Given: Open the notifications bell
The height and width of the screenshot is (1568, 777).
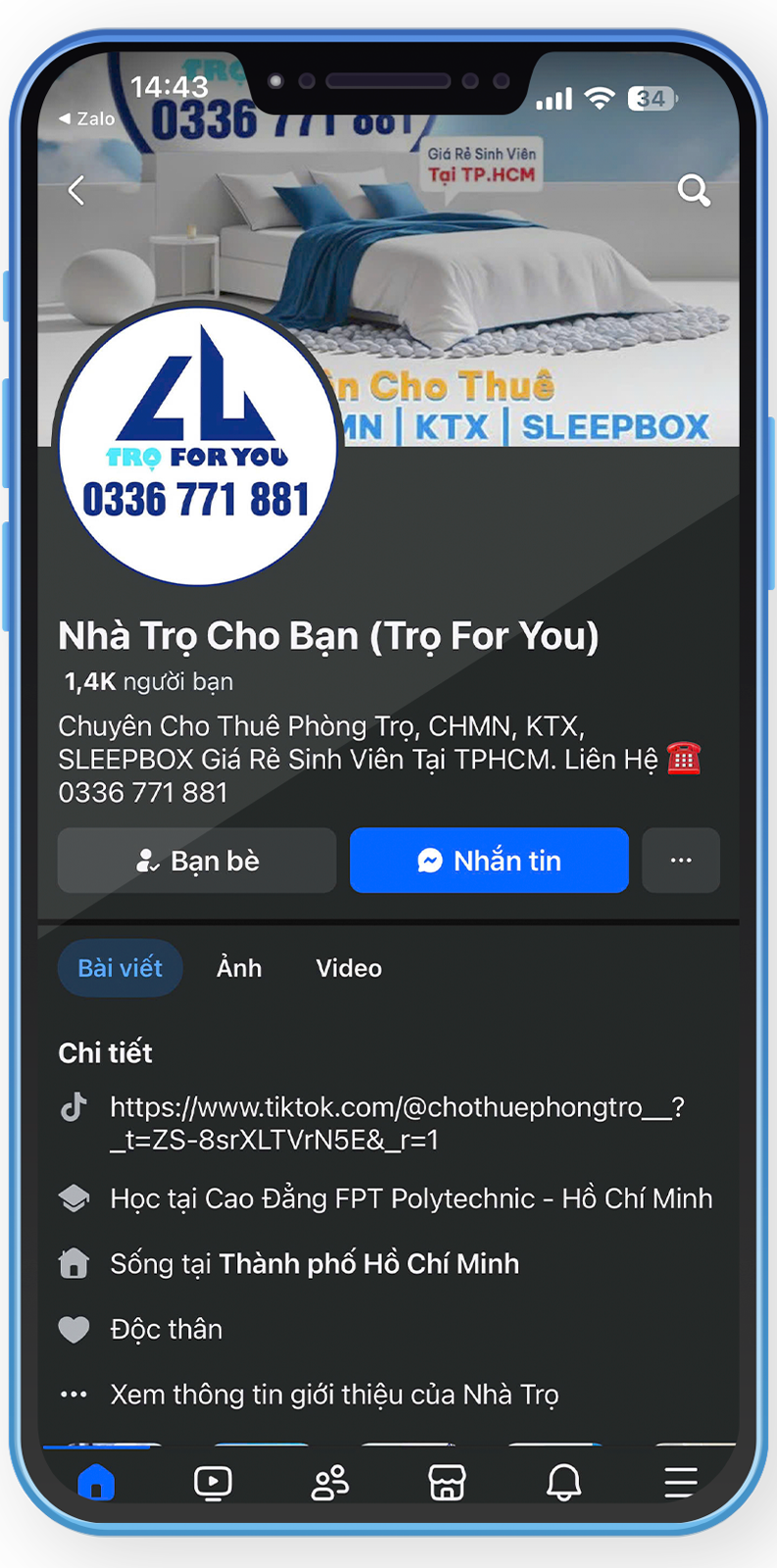Looking at the screenshot, I should pyautogui.click(x=563, y=1482).
